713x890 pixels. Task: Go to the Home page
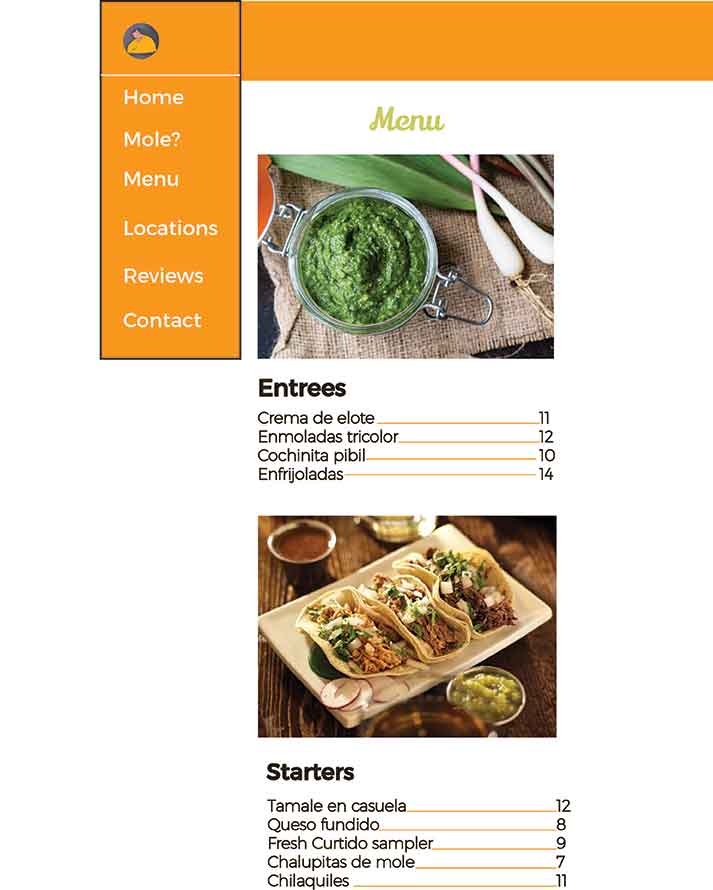coord(153,97)
